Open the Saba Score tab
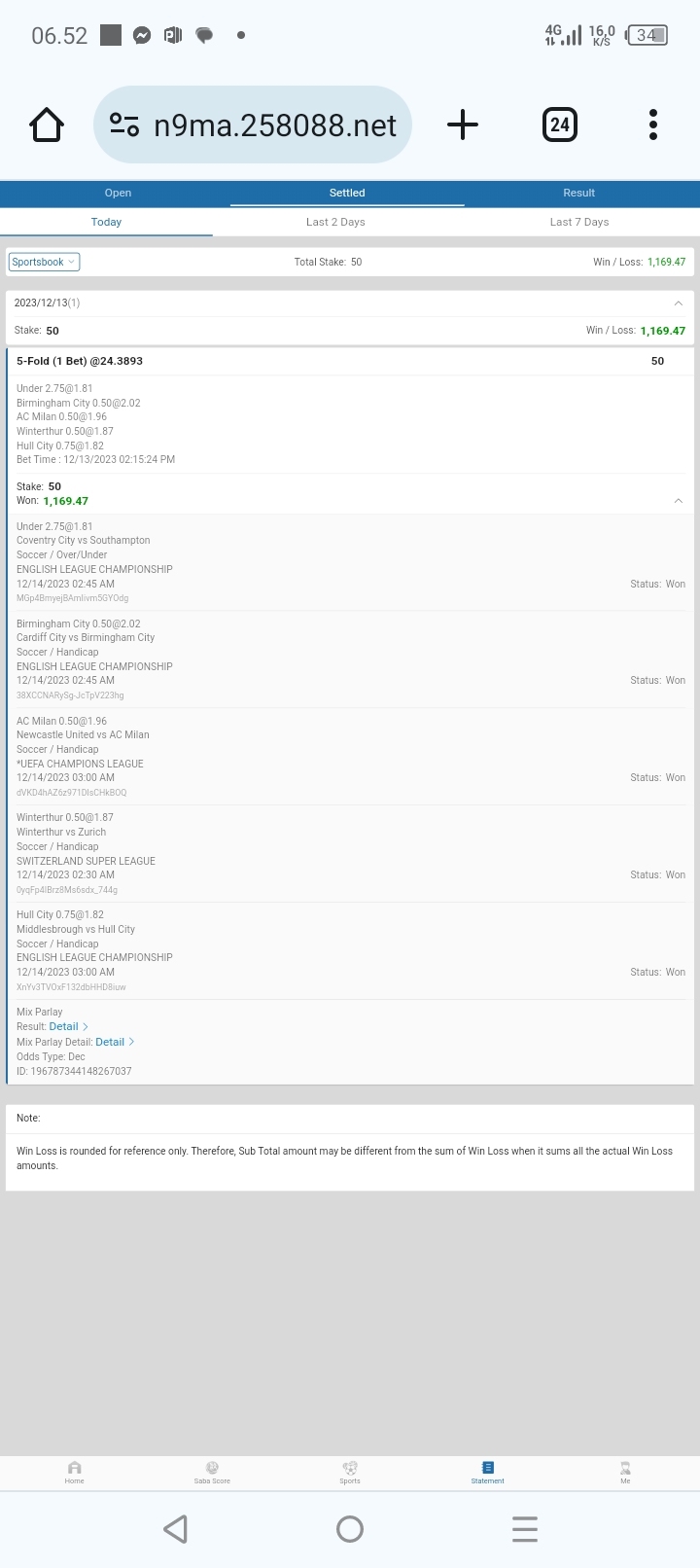The image size is (700, 1568). [x=212, y=1472]
